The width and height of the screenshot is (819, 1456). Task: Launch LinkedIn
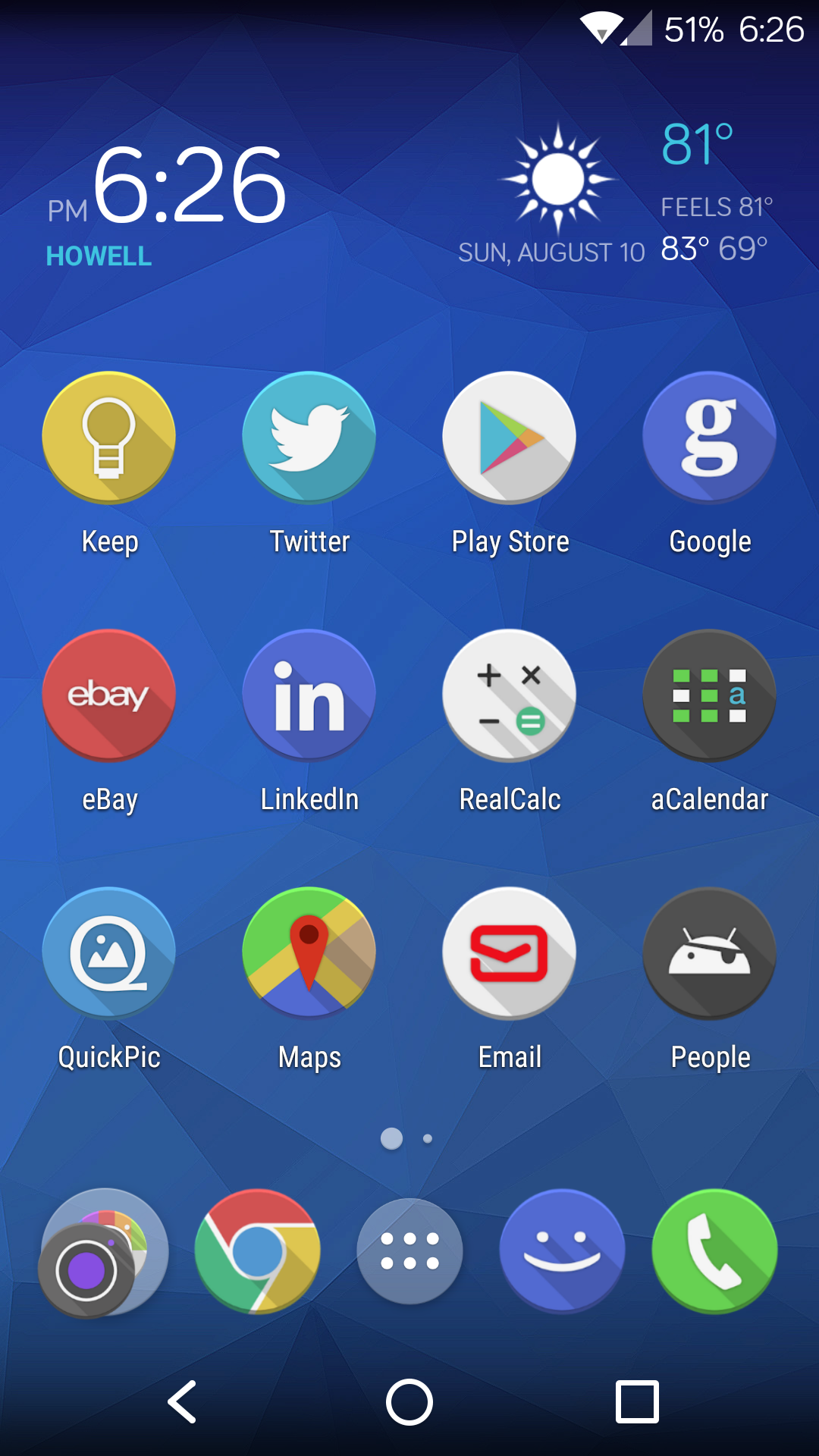pos(309,695)
